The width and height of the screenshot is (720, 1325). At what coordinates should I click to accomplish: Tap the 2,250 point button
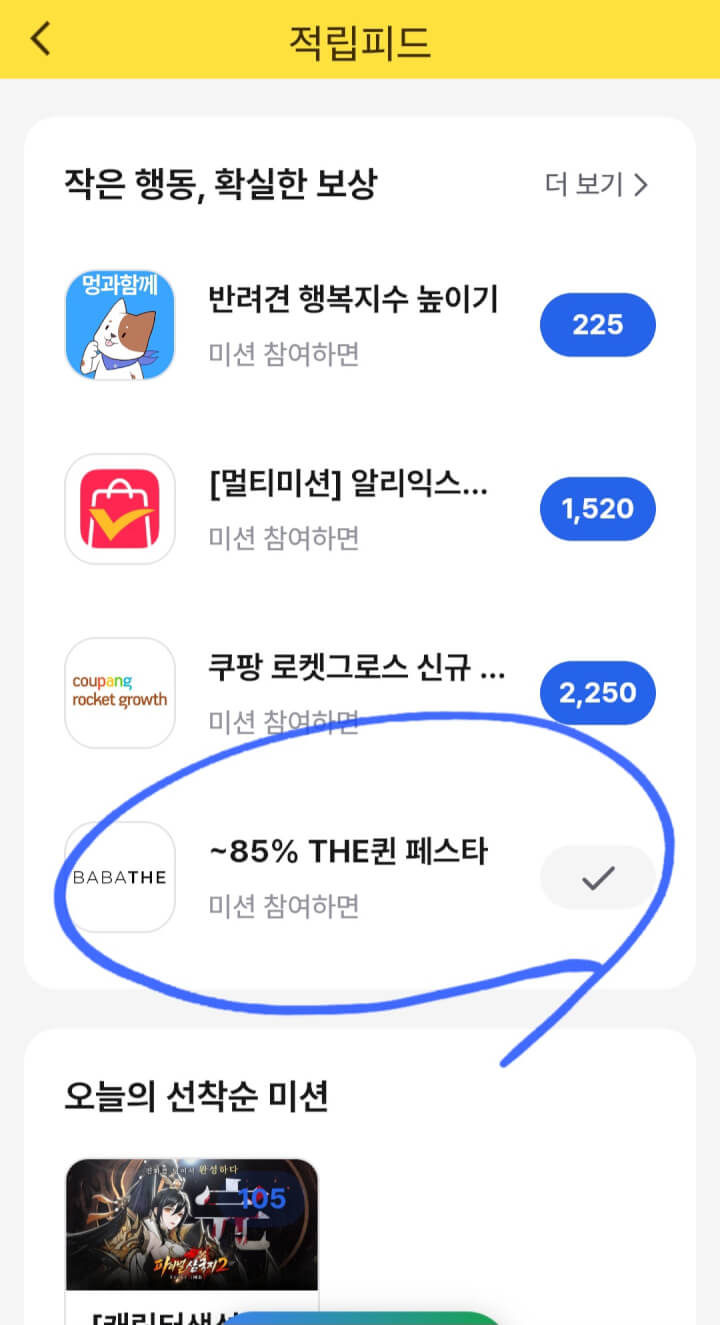click(597, 693)
